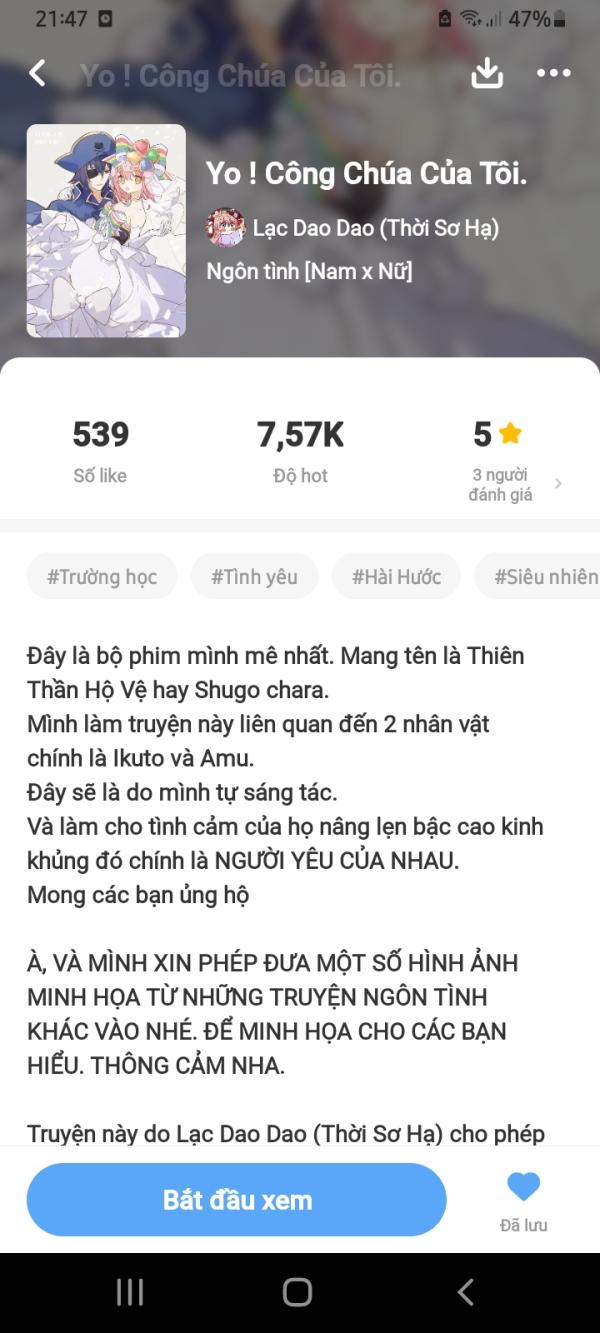Download the story with the download icon
The image size is (600, 1333).
click(x=487, y=73)
